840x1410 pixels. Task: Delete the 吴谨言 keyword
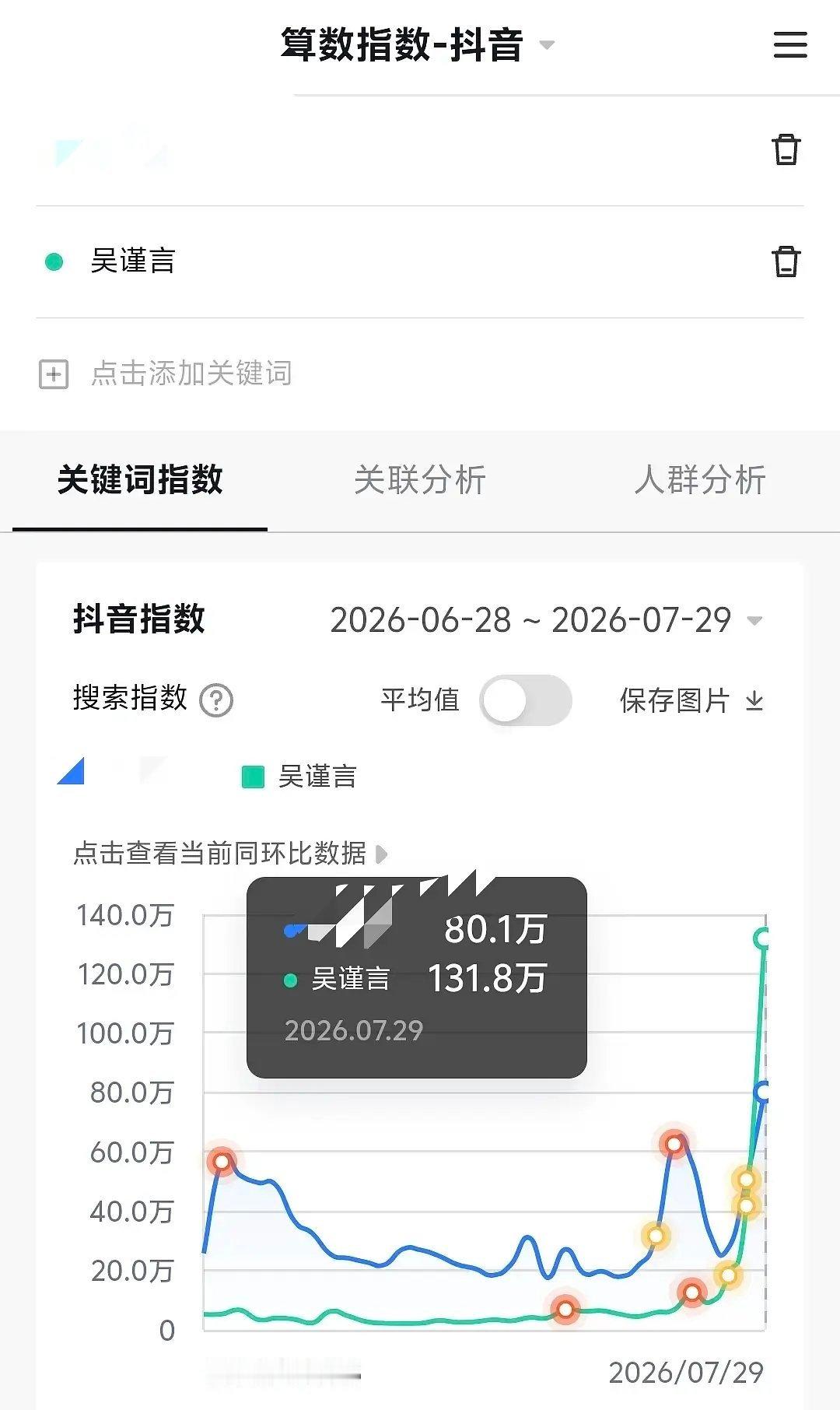pyautogui.click(x=786, y=261)
